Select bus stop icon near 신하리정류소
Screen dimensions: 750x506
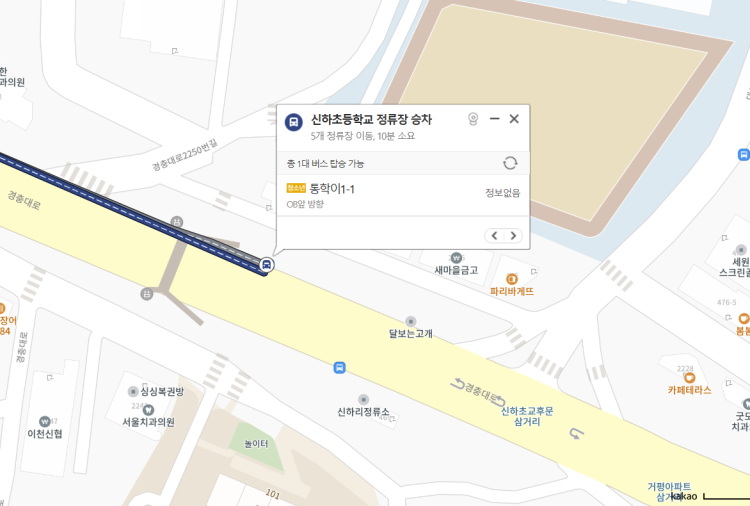point(340,368)
